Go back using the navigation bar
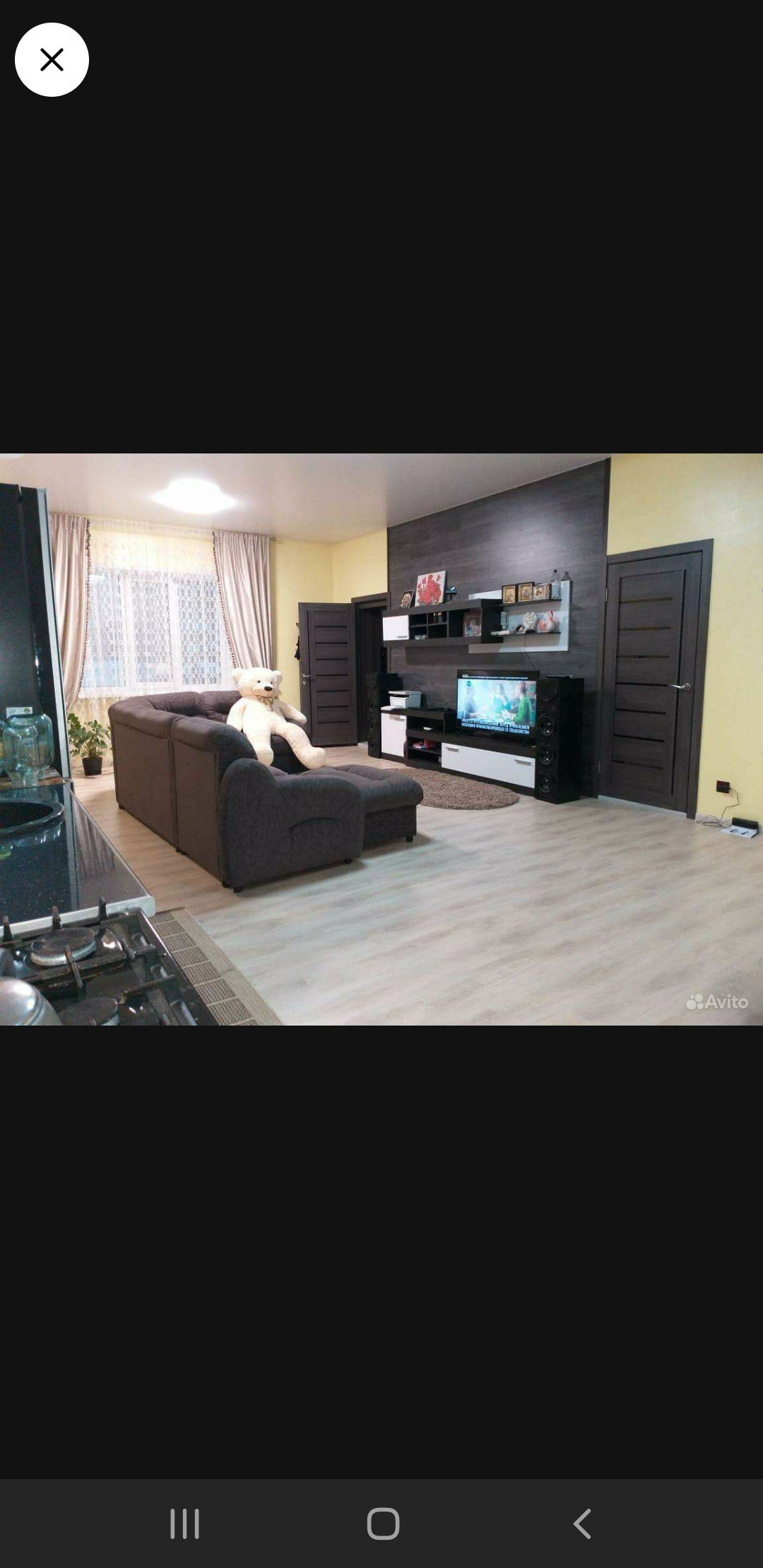This screenshot has height=1568, width=763. point(581,1524)
